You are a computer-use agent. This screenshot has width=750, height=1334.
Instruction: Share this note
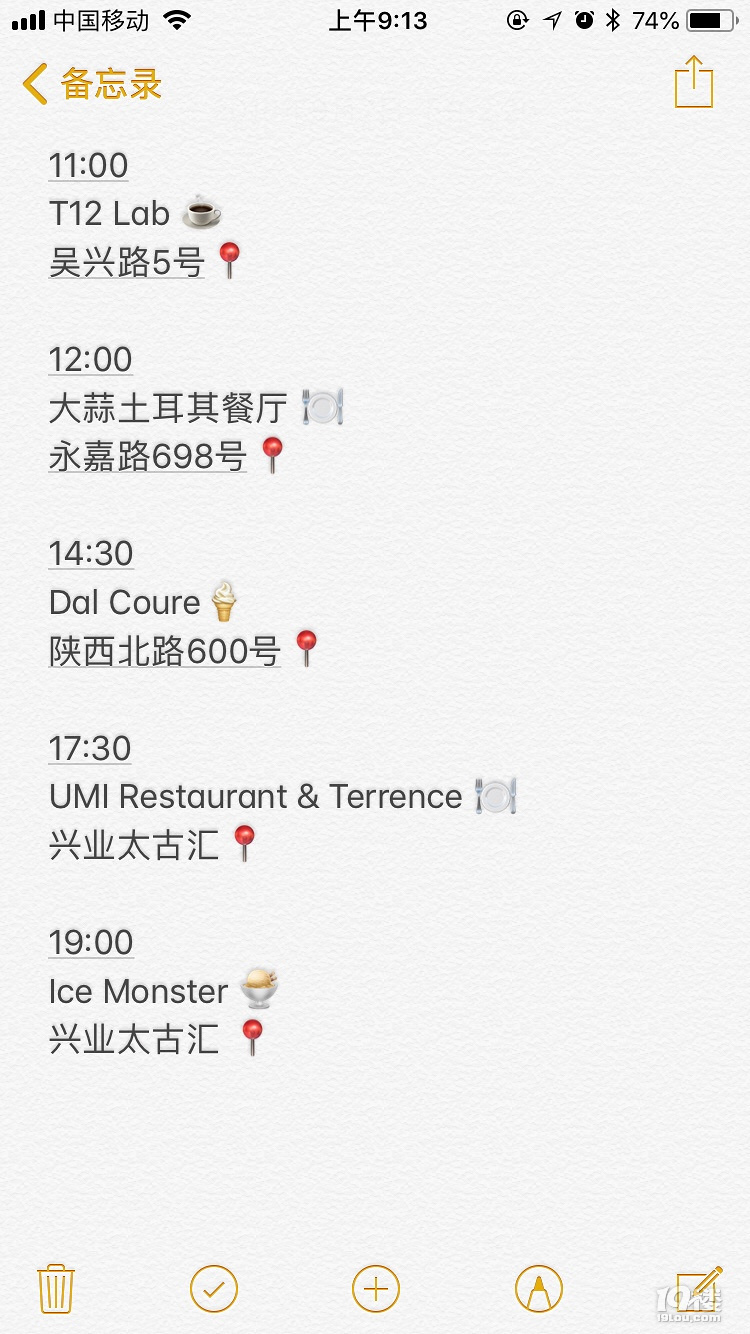[693, 82]
